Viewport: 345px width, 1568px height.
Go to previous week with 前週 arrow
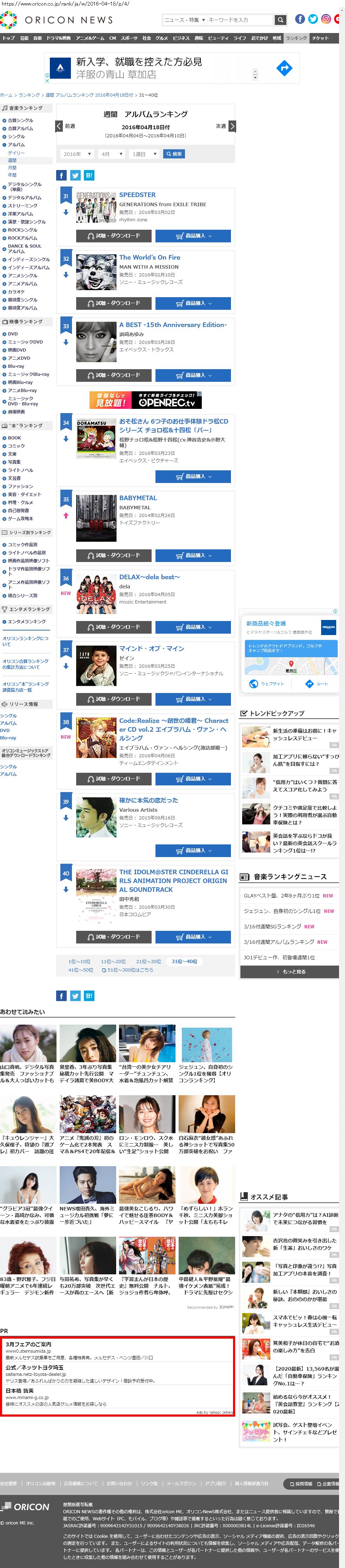[59, 126]
